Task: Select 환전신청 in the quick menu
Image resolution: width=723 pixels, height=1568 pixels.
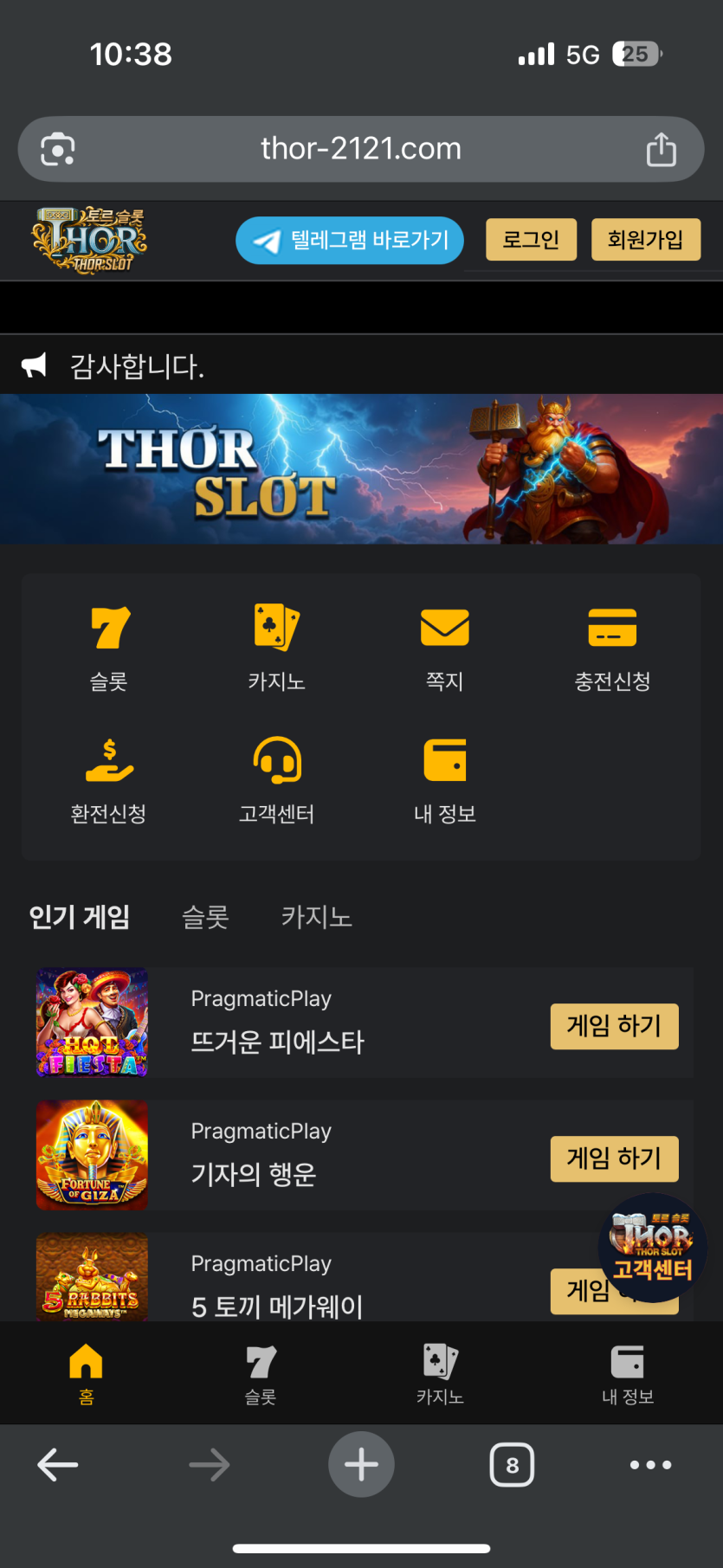Action: point(108,779)
